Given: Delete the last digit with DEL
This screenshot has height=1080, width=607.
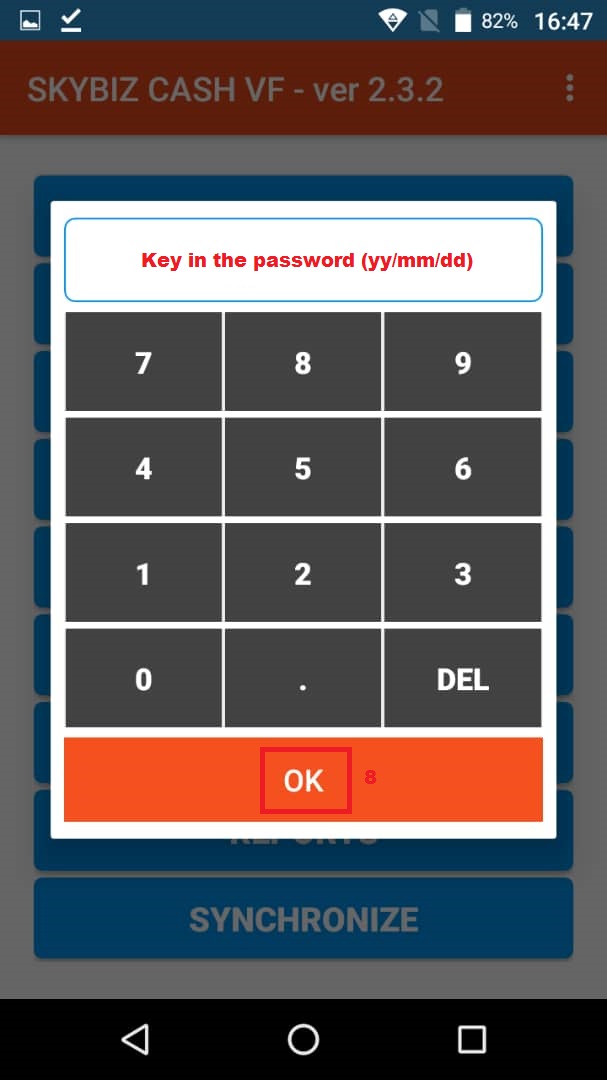Looking at the screenshot, I should coord(462,679).
